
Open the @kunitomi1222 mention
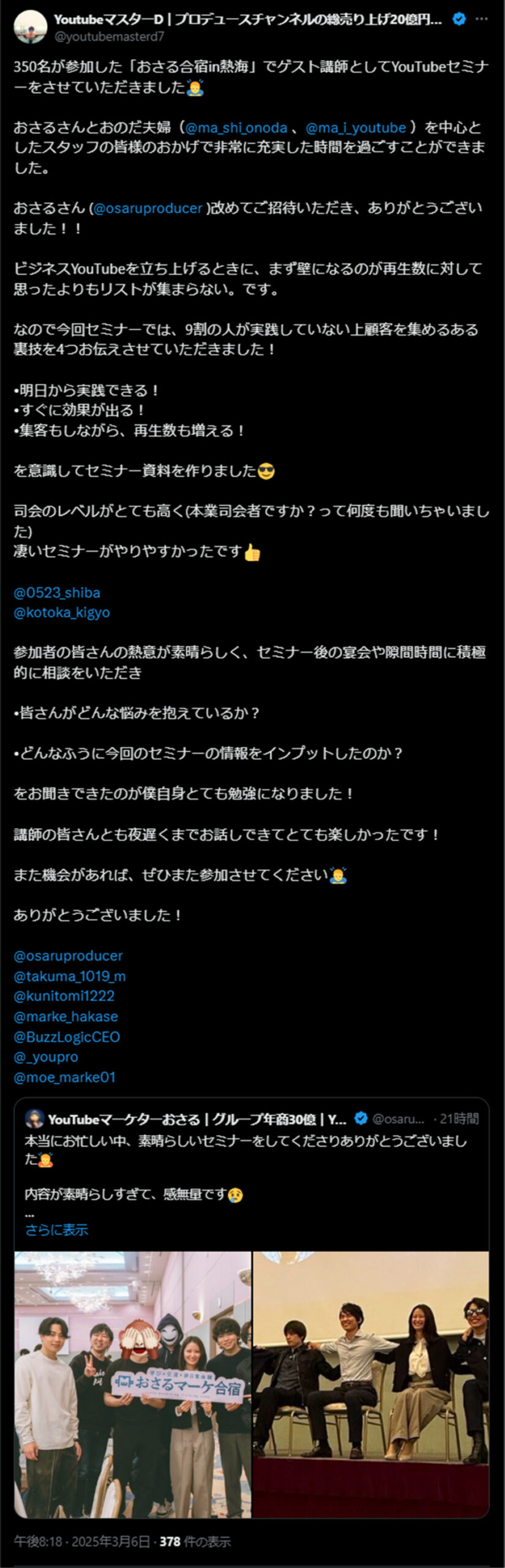[64, 996]
